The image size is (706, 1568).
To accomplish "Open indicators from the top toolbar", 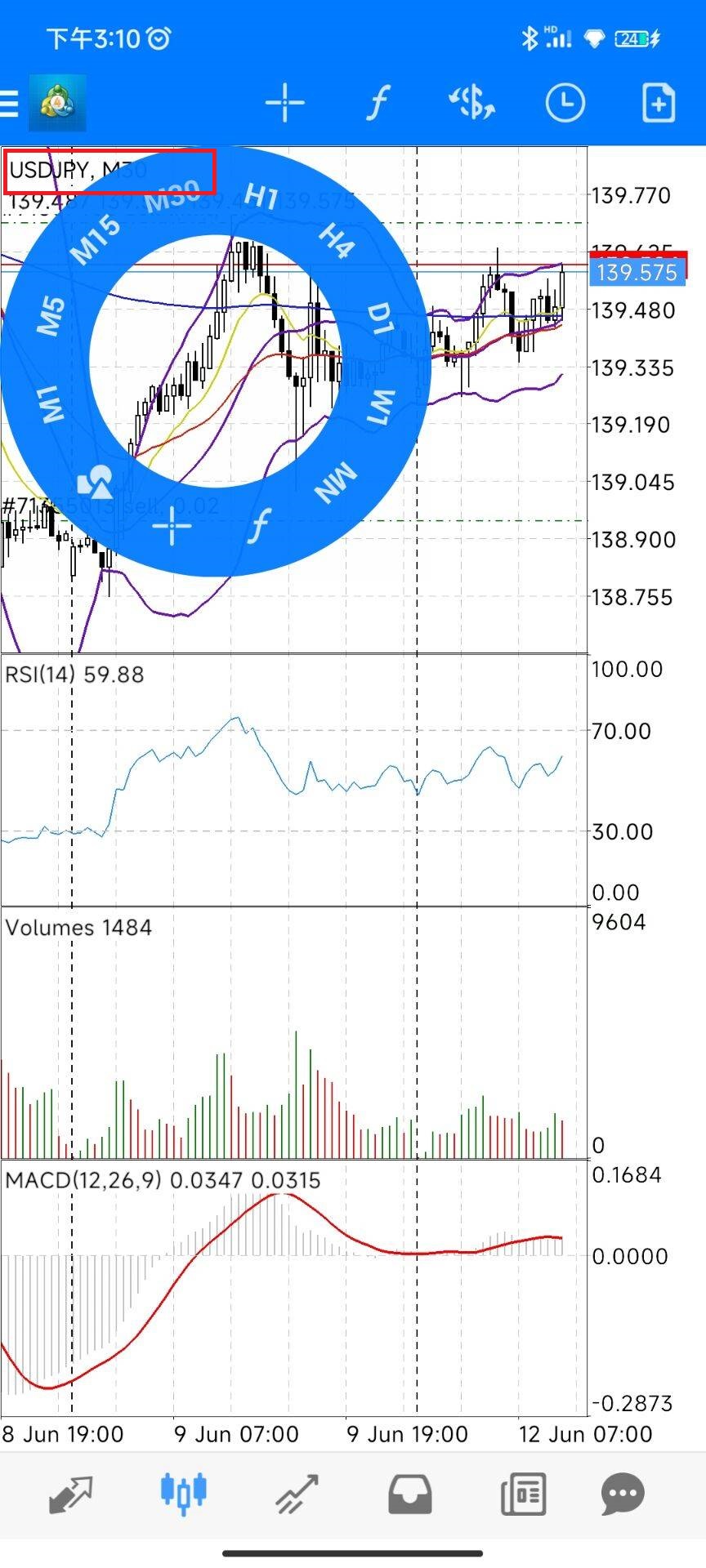I will [378, 104].
